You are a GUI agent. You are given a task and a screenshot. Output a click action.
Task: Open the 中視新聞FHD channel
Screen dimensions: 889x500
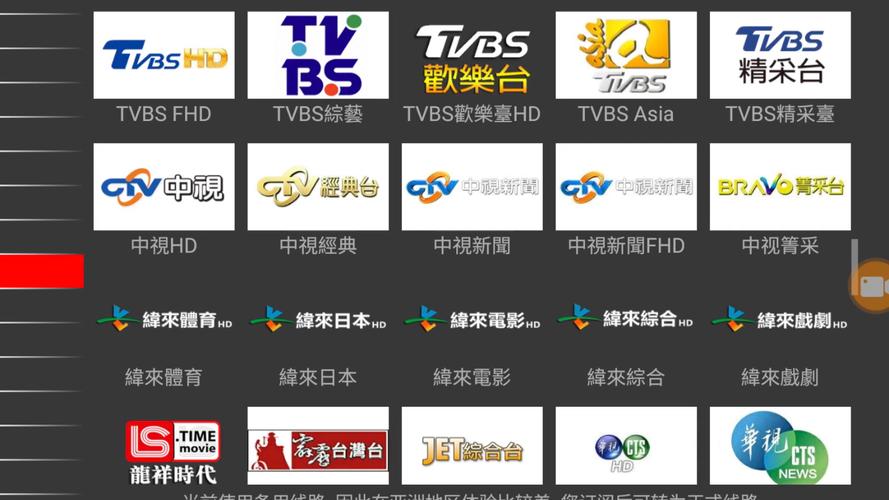(x=626, y=187)
